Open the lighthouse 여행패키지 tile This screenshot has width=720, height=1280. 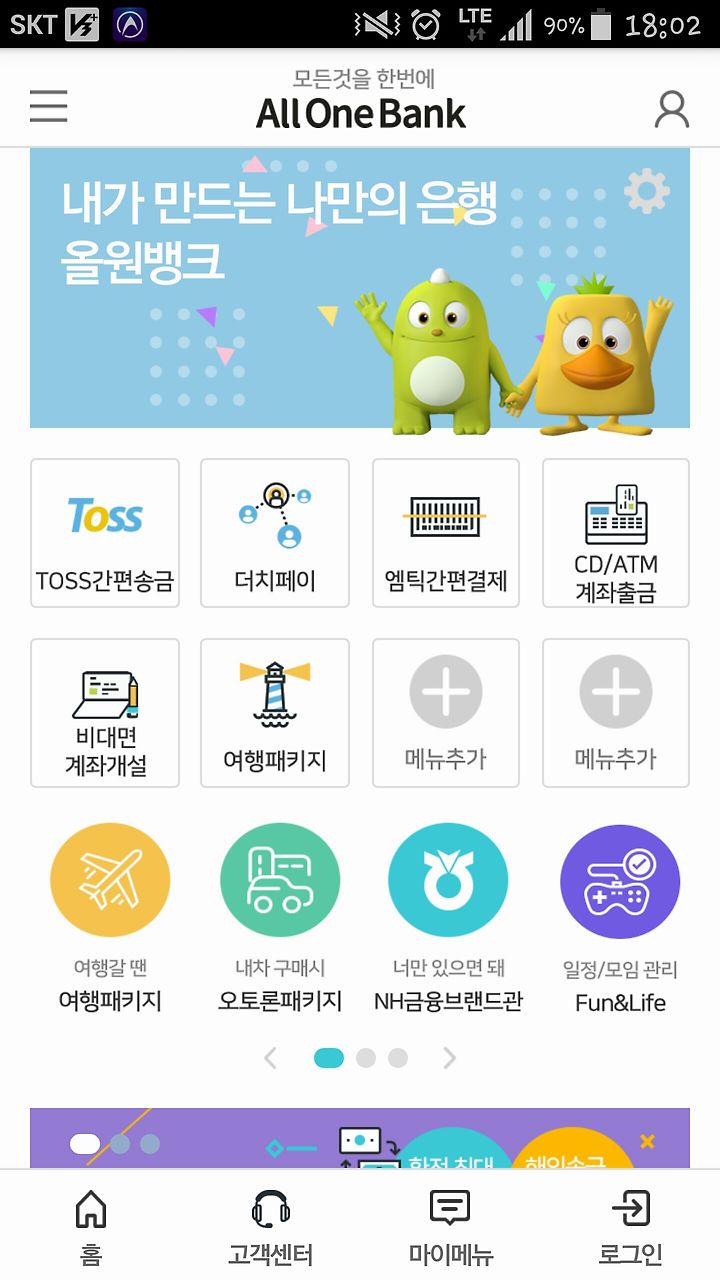(x=275, y=713)
